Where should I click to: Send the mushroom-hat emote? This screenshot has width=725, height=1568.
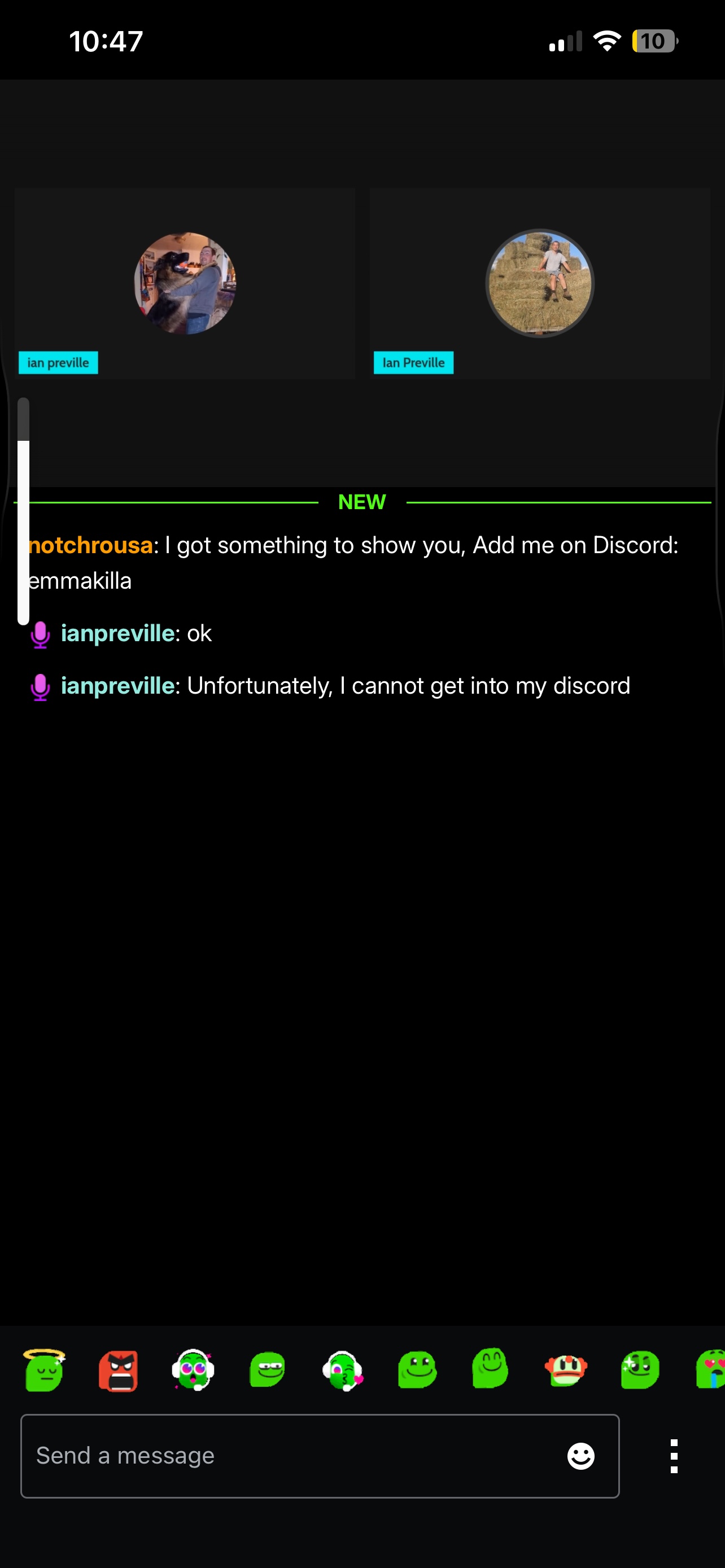coord(566,1371)
